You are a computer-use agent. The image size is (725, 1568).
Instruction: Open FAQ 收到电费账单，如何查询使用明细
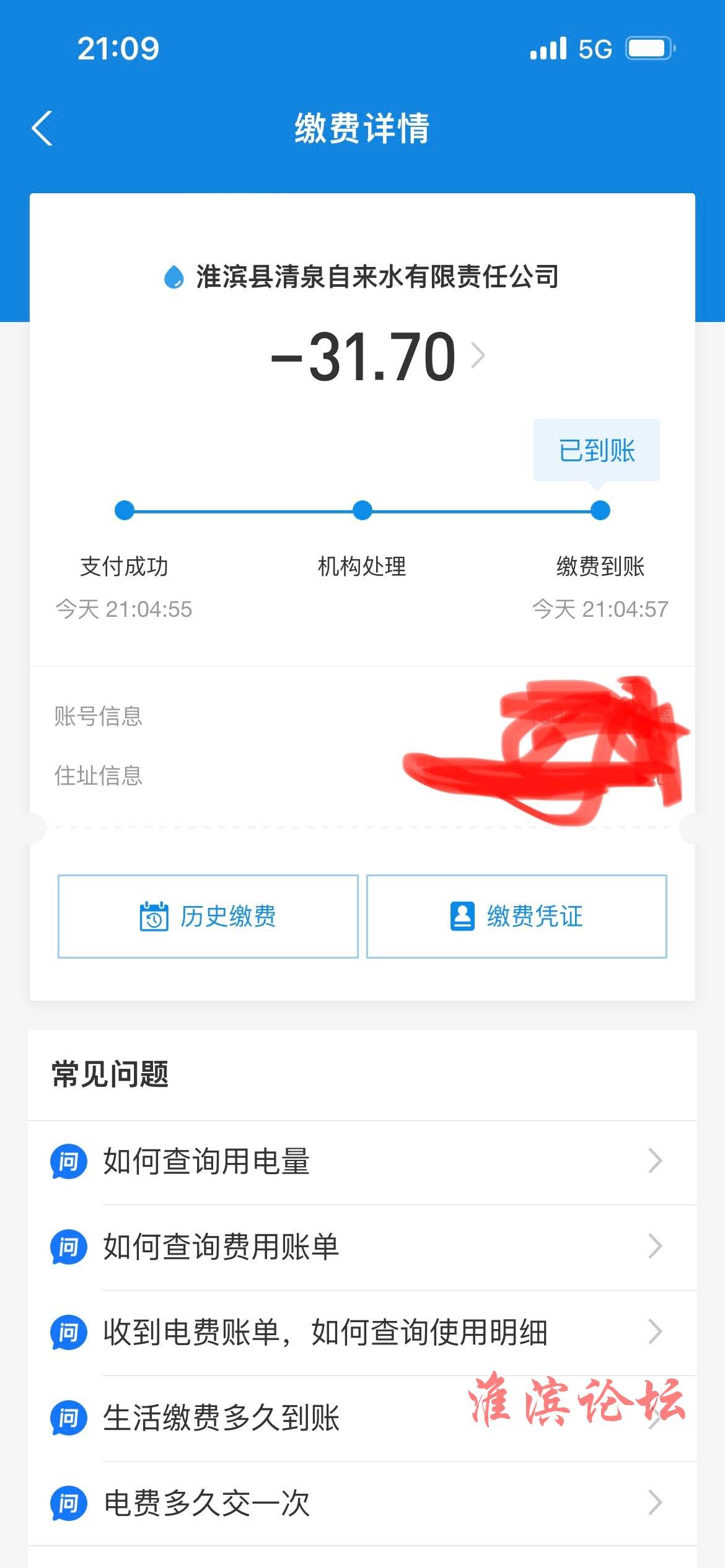362,1332
